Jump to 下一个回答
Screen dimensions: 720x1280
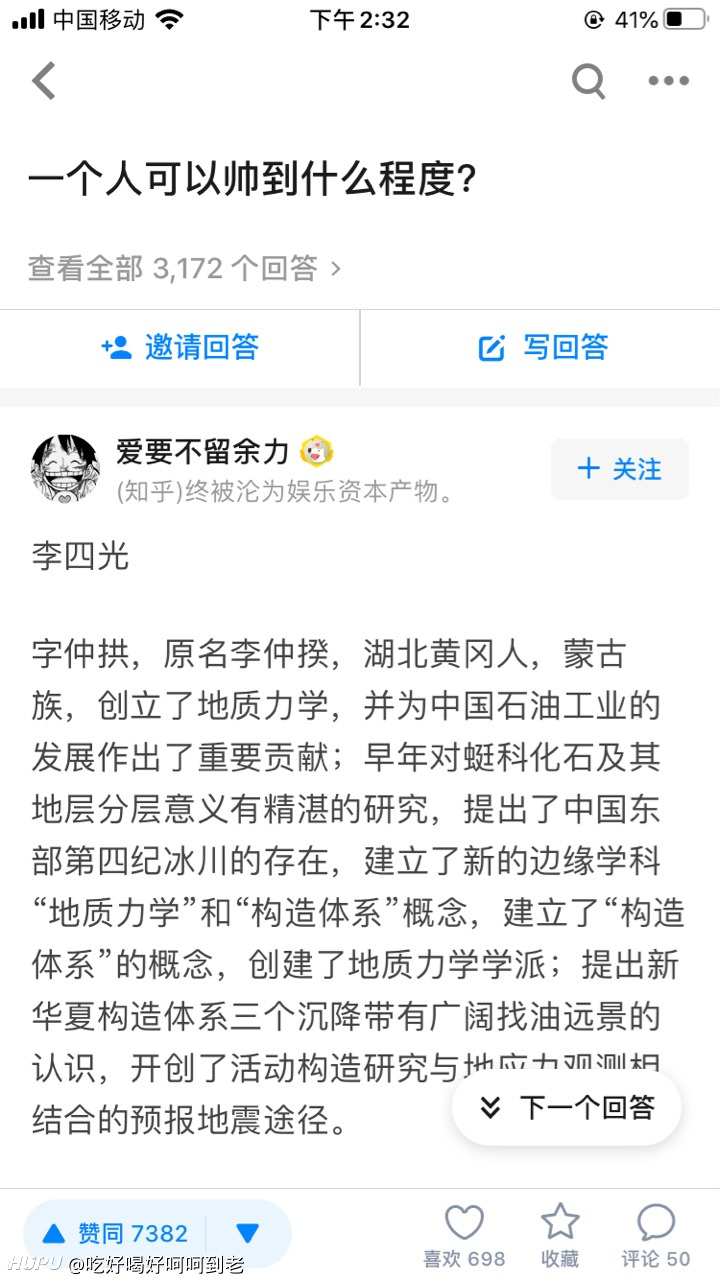tap(567, 1107)
